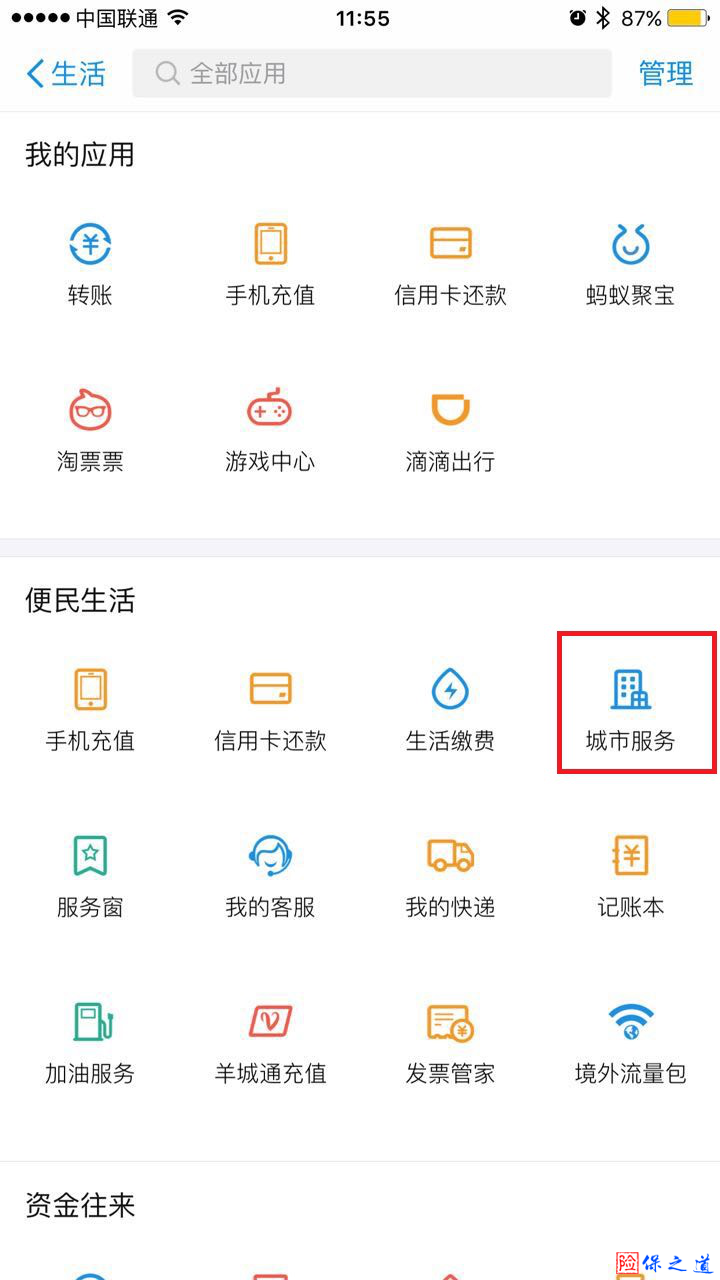Open 服务窗
This screenshot has width=720, height=1280.
click(90, 876)
